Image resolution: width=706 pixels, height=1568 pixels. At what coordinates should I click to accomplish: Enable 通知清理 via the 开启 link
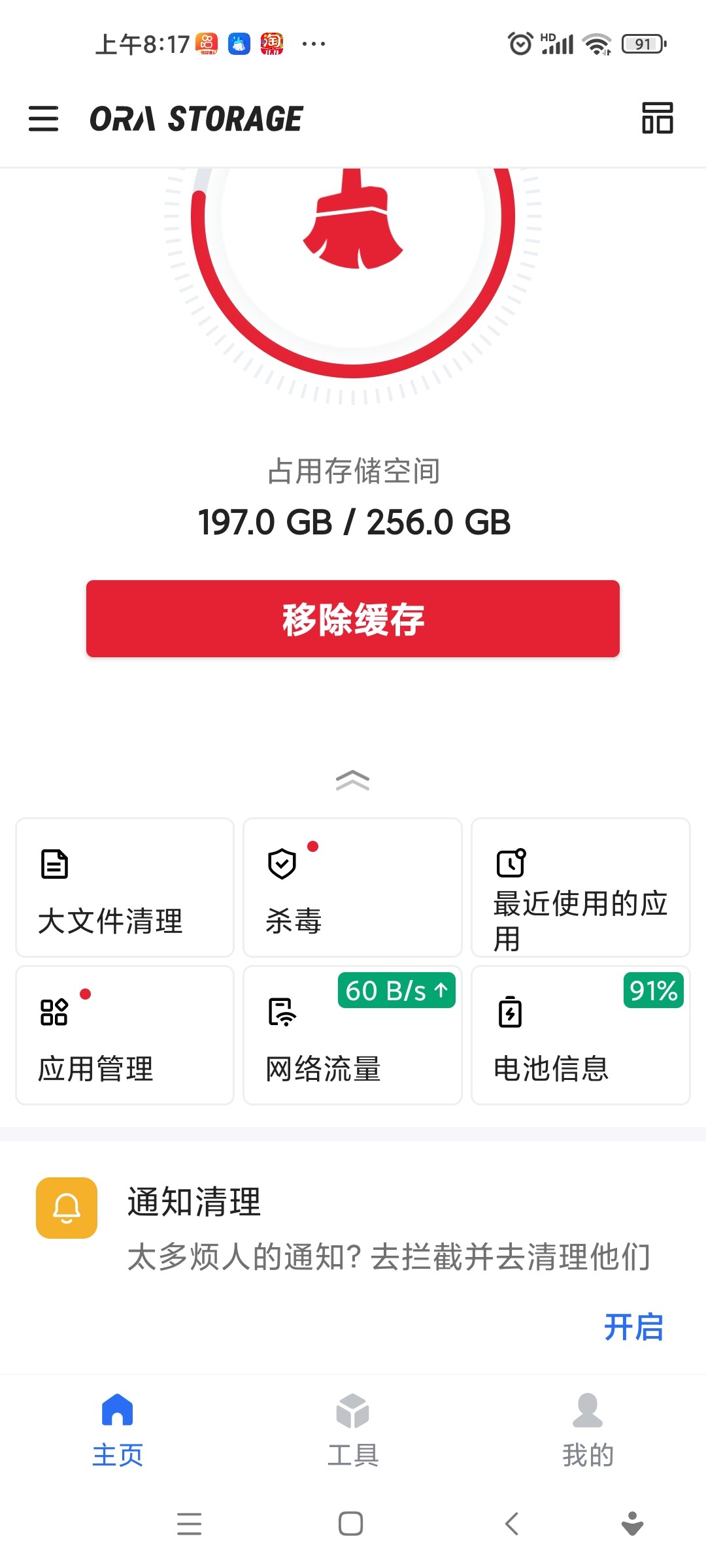click(x=633, y=1327)
